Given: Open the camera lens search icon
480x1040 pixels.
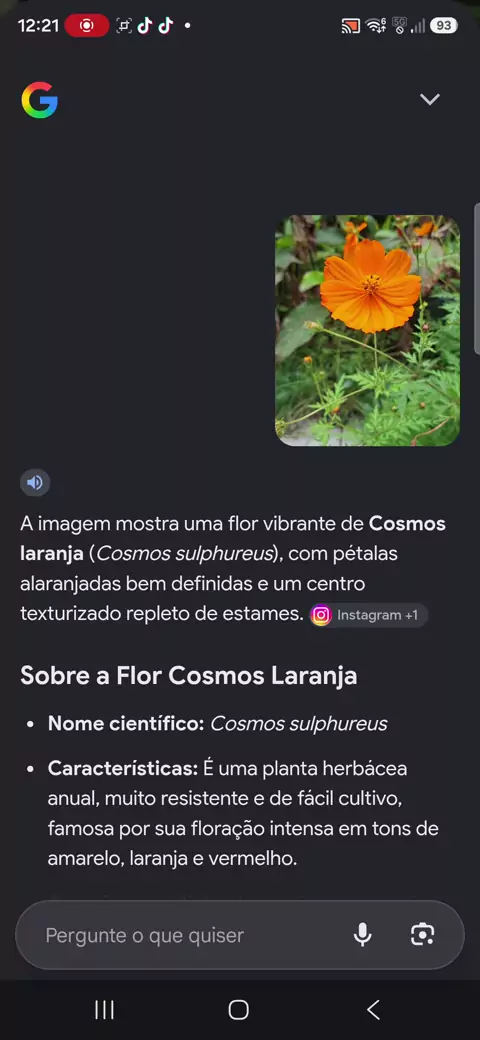Looking at the screenshot, I should coord(422,935).
